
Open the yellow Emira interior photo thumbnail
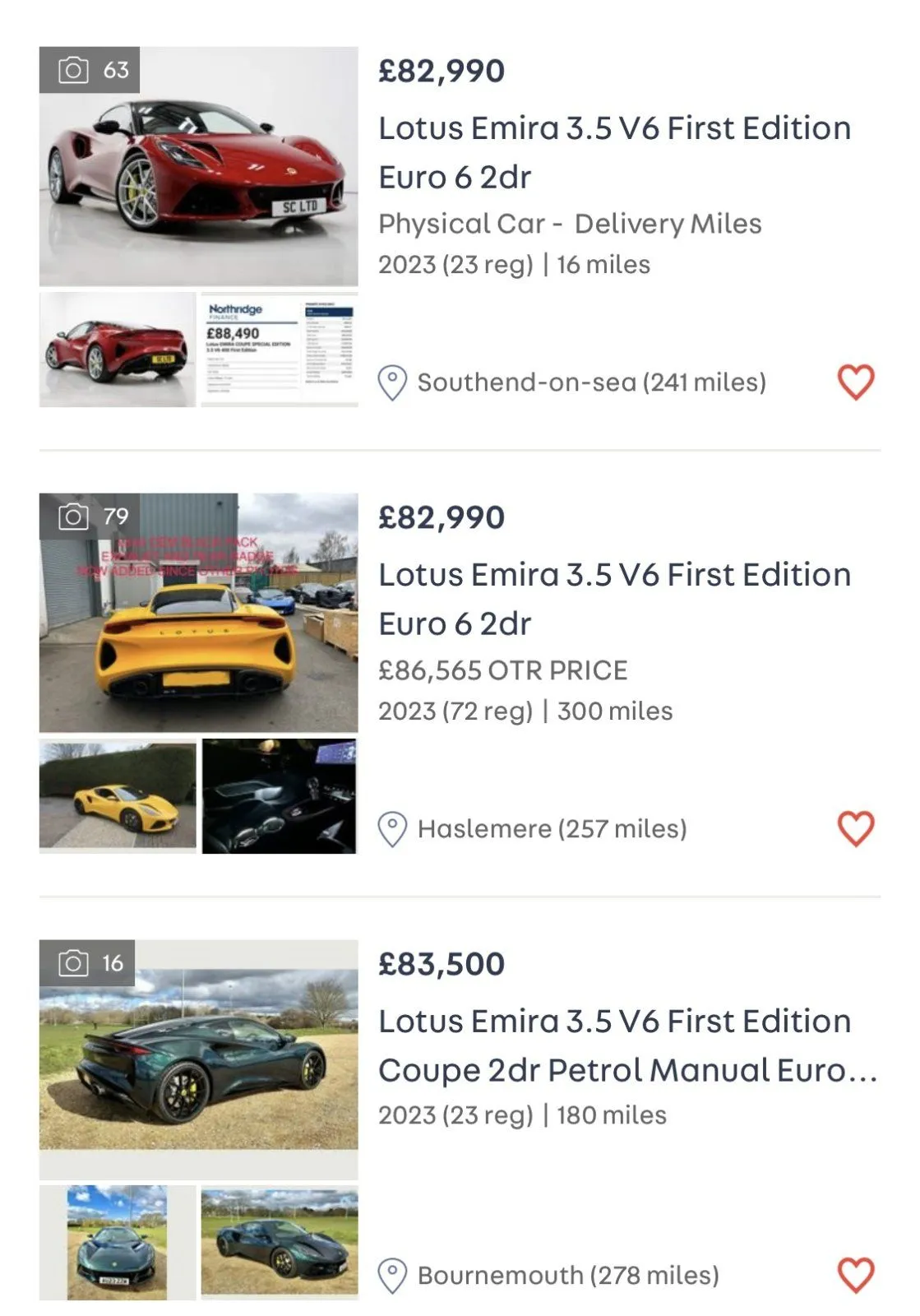280,796
